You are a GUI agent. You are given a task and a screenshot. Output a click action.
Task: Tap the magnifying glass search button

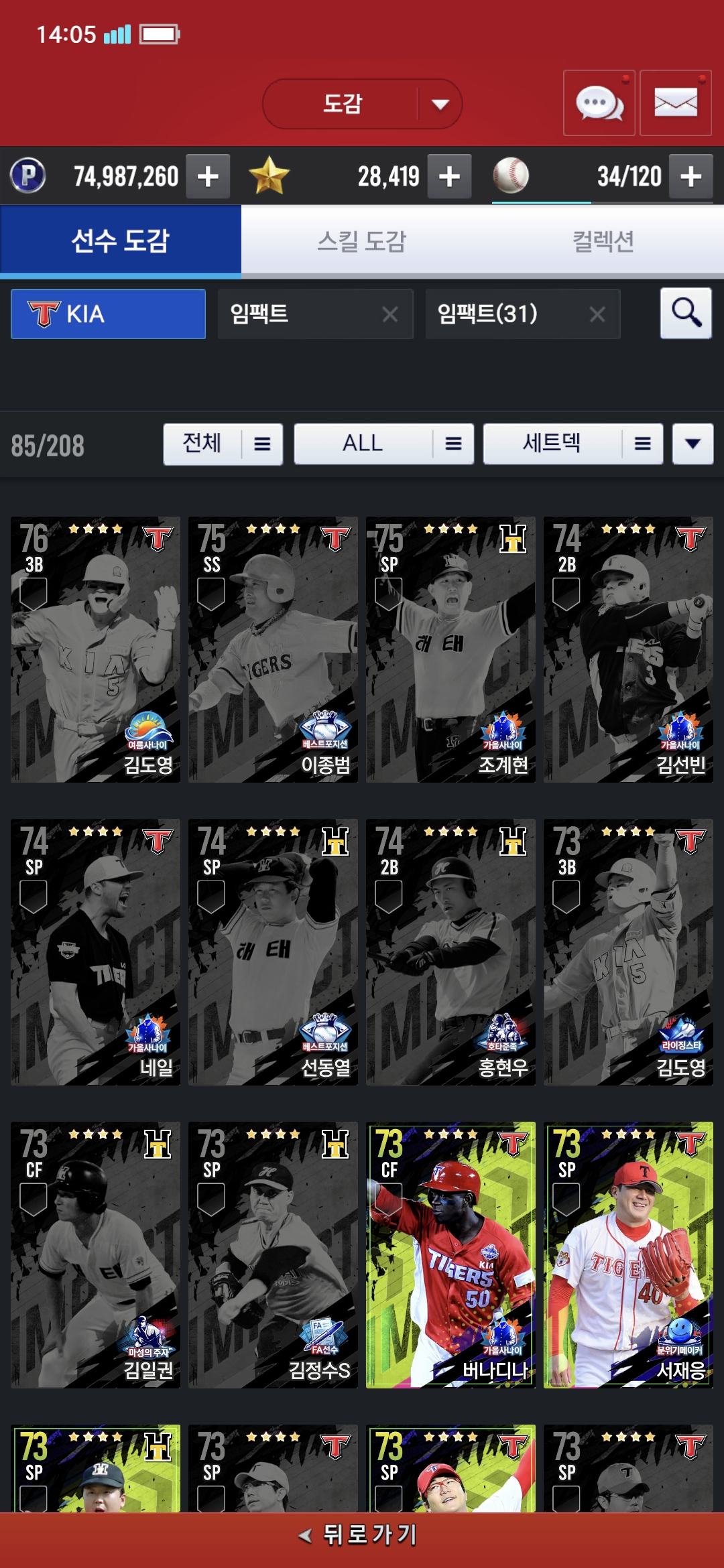click(686, 313)
